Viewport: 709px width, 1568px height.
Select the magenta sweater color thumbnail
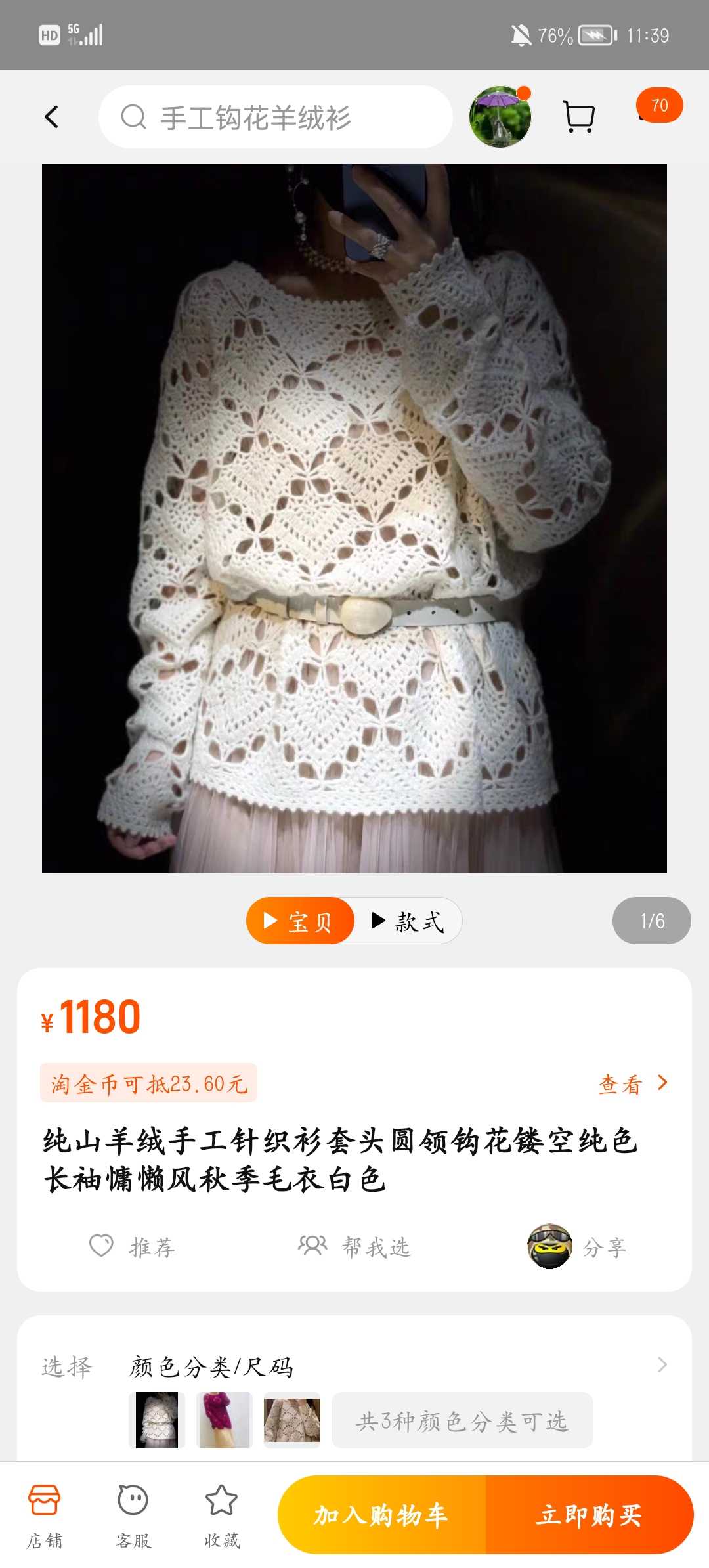(x=225, y=1420)
